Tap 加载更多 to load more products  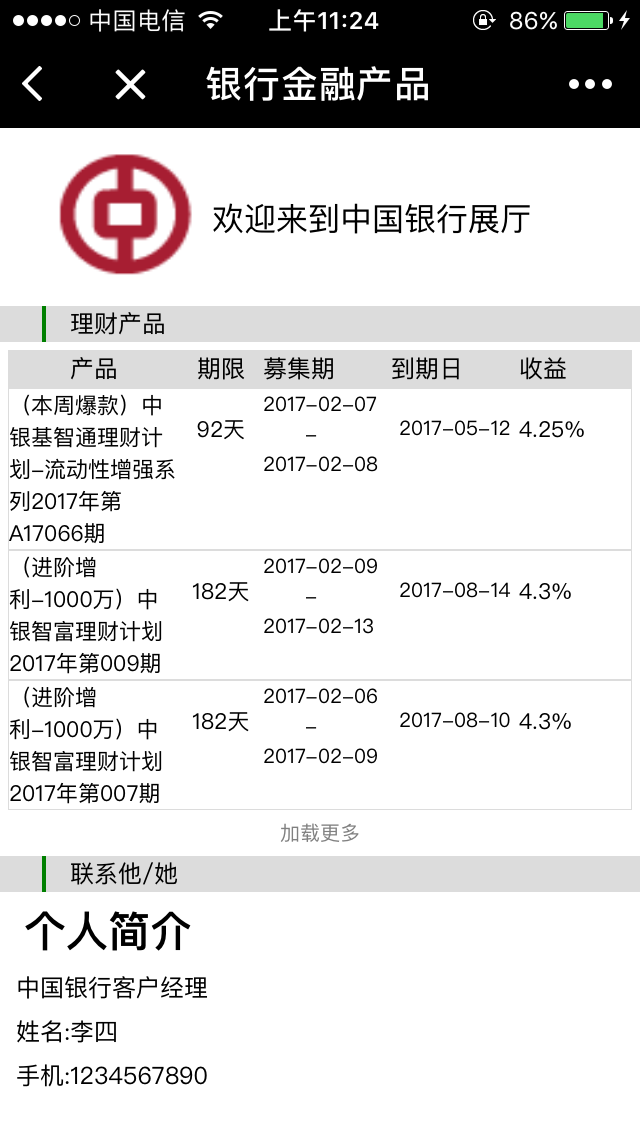[x=320, y=833]
